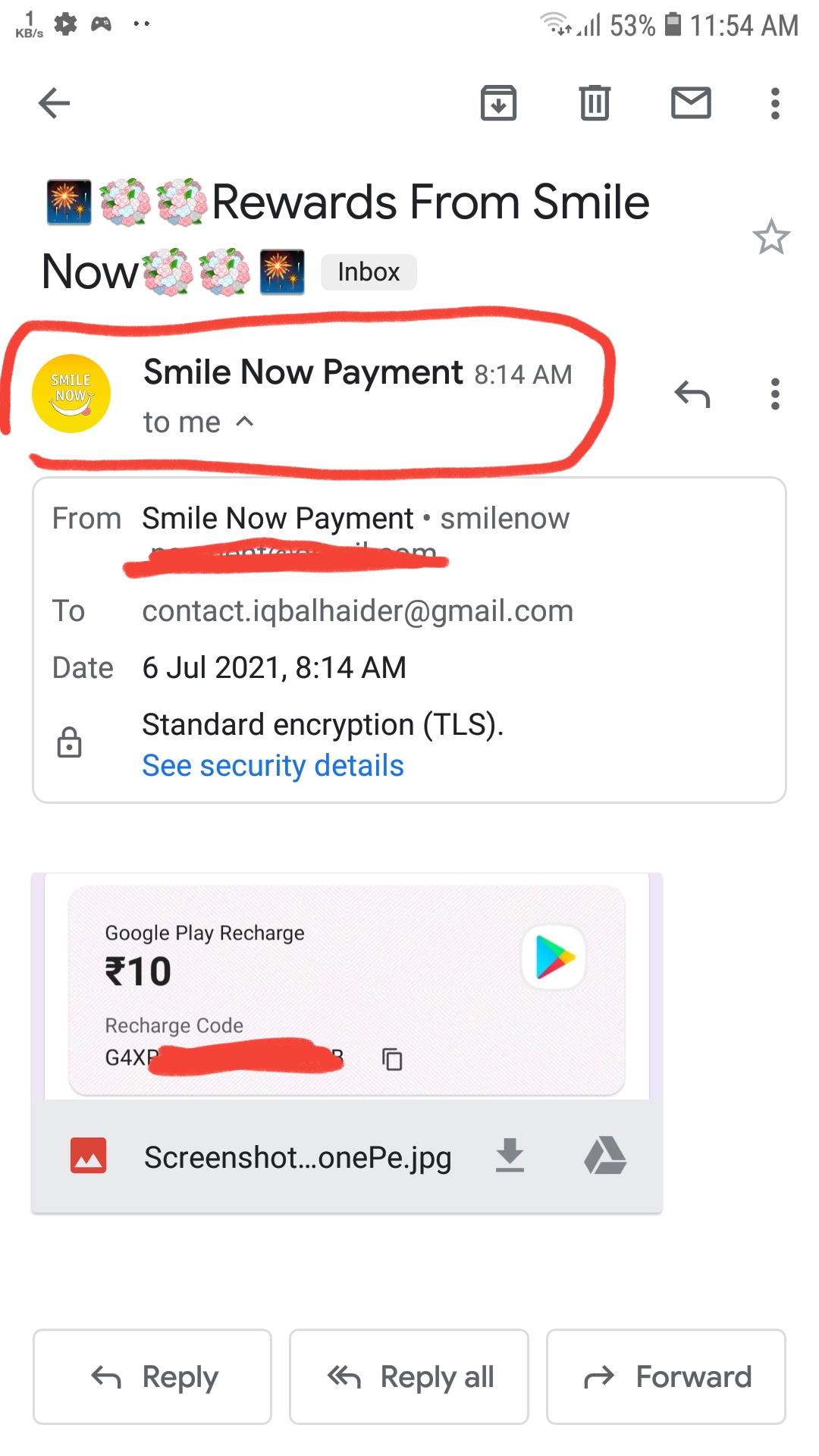The height and width of the screenshot is (1456, 819).
Task: Tap the reply arrow beside the sender
Action: click(692, 394)
